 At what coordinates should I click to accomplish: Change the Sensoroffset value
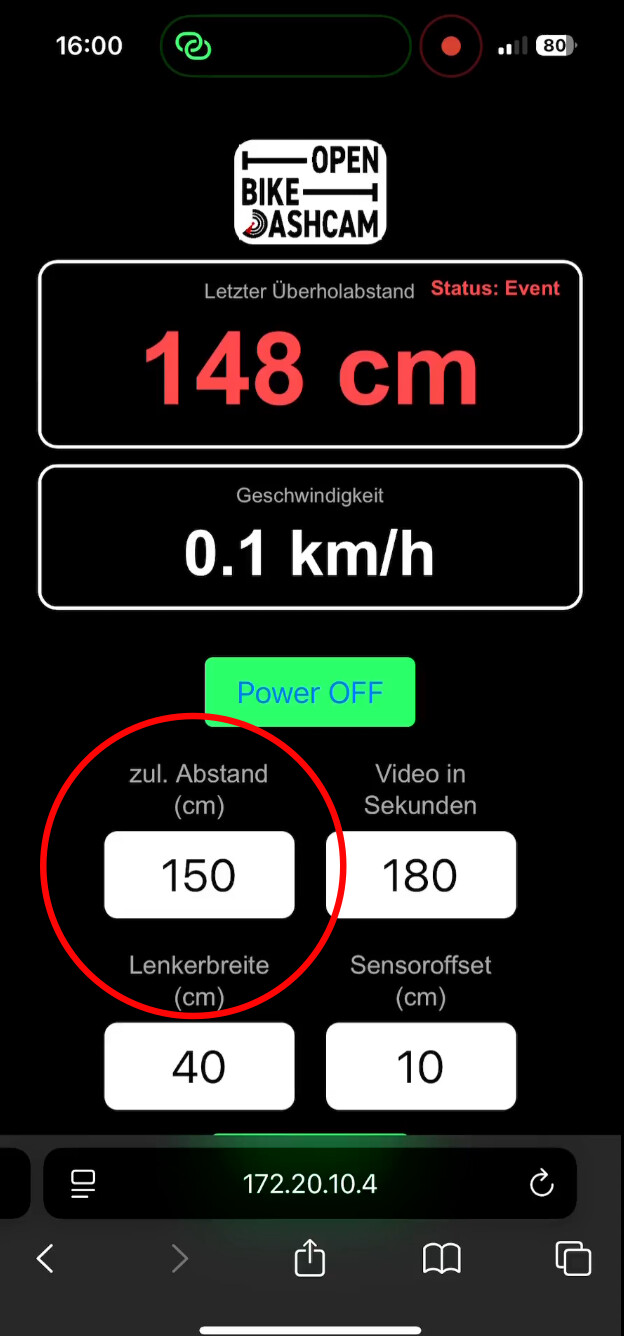click(420, 1066)
